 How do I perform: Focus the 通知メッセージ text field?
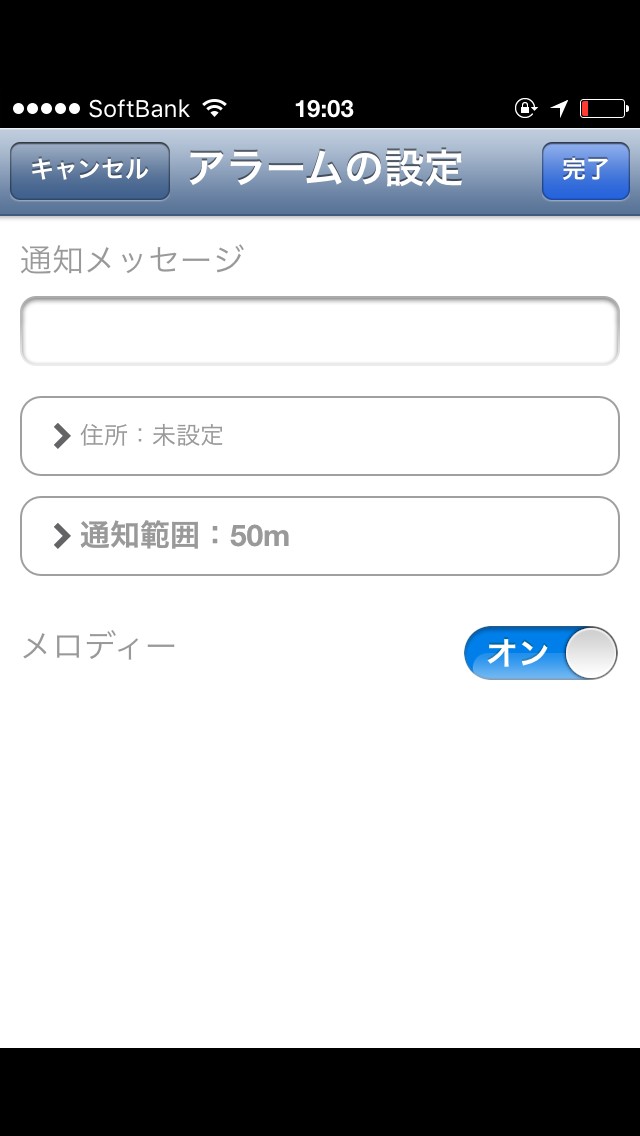coord(320,331)
